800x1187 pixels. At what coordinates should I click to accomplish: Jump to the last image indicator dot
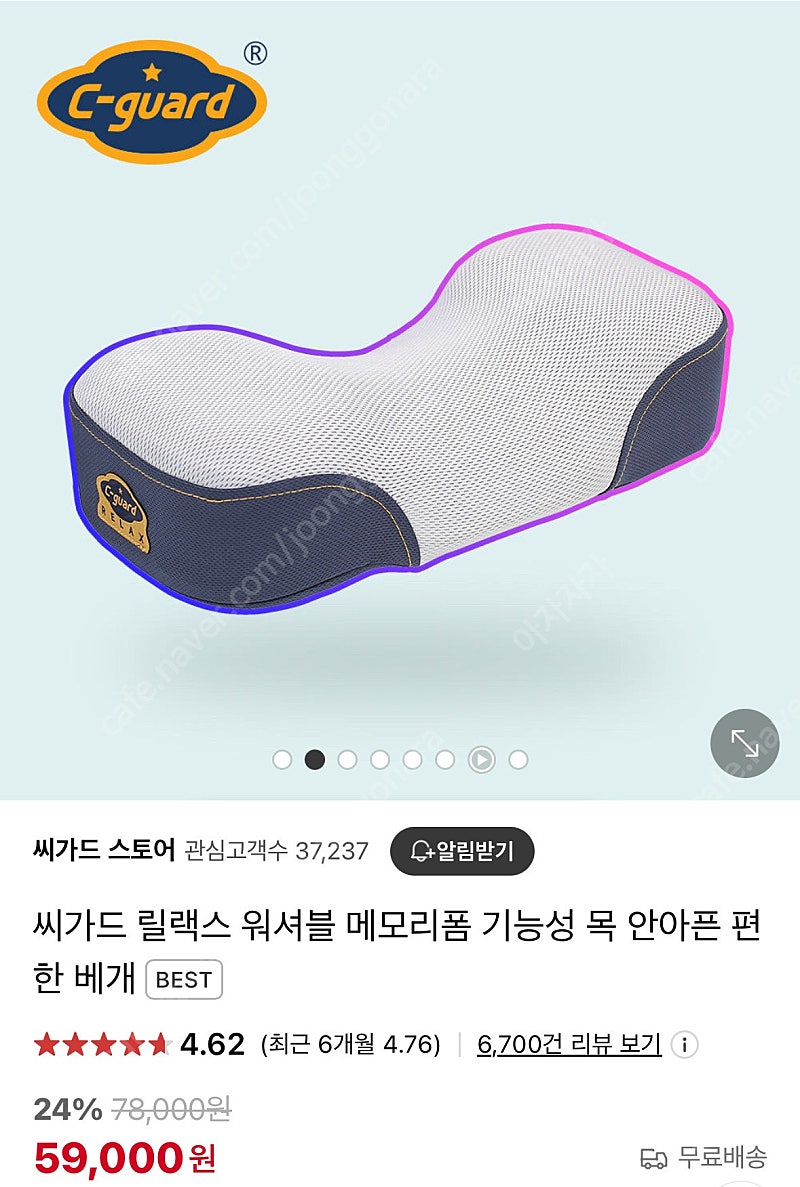click(518, 760)
